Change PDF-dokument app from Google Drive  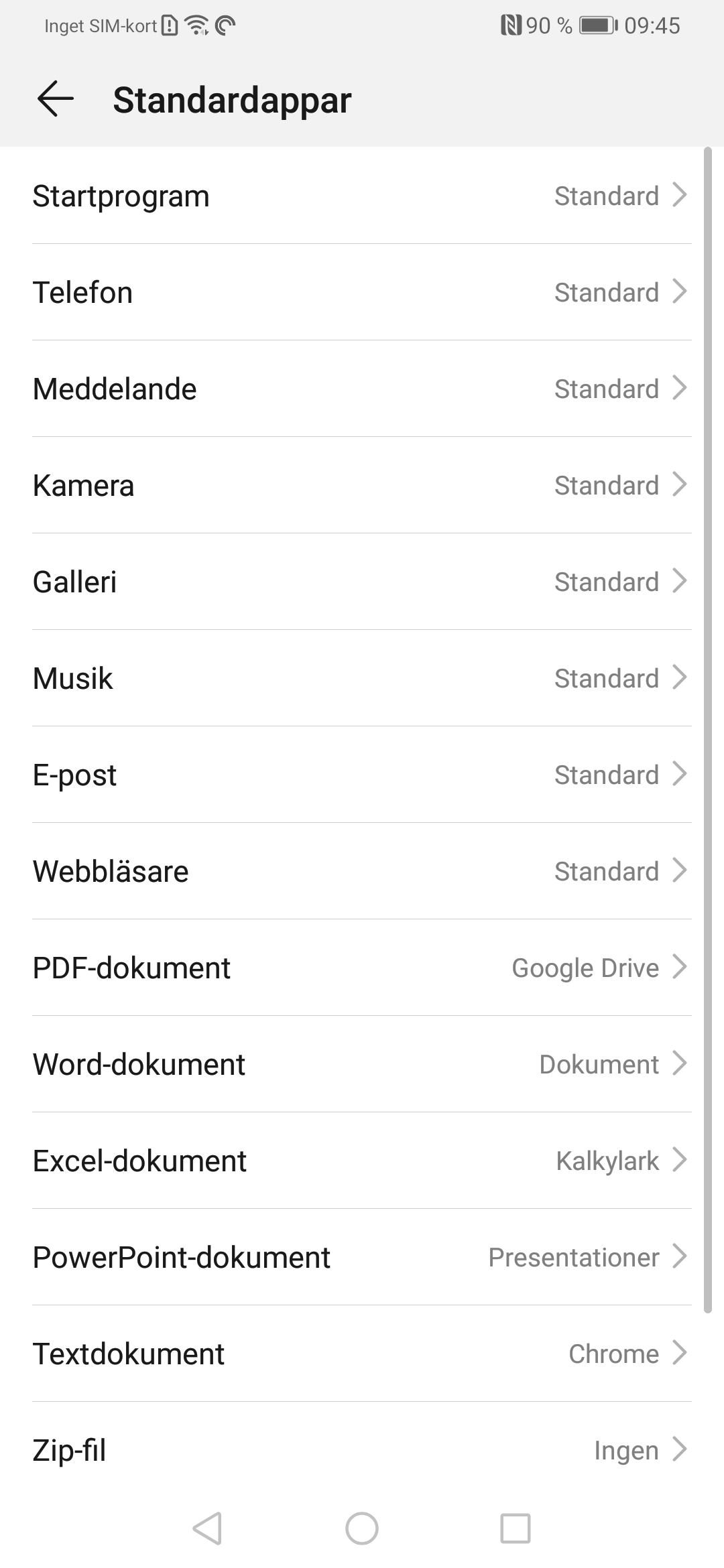[x=362, y=968]
